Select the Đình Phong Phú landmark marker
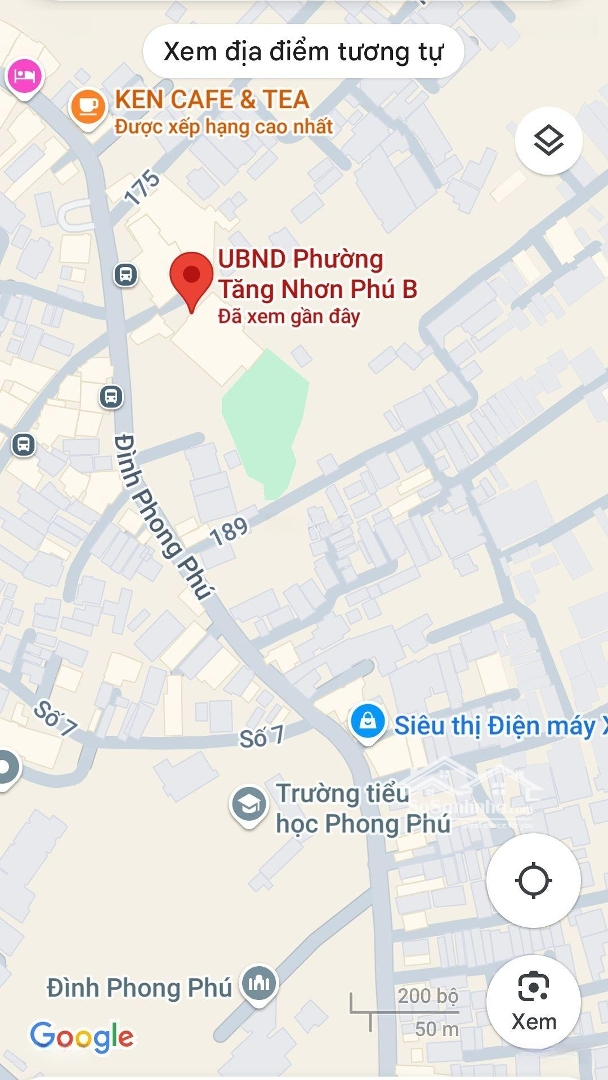This screenshot has width=608, height=1080. 260,986
